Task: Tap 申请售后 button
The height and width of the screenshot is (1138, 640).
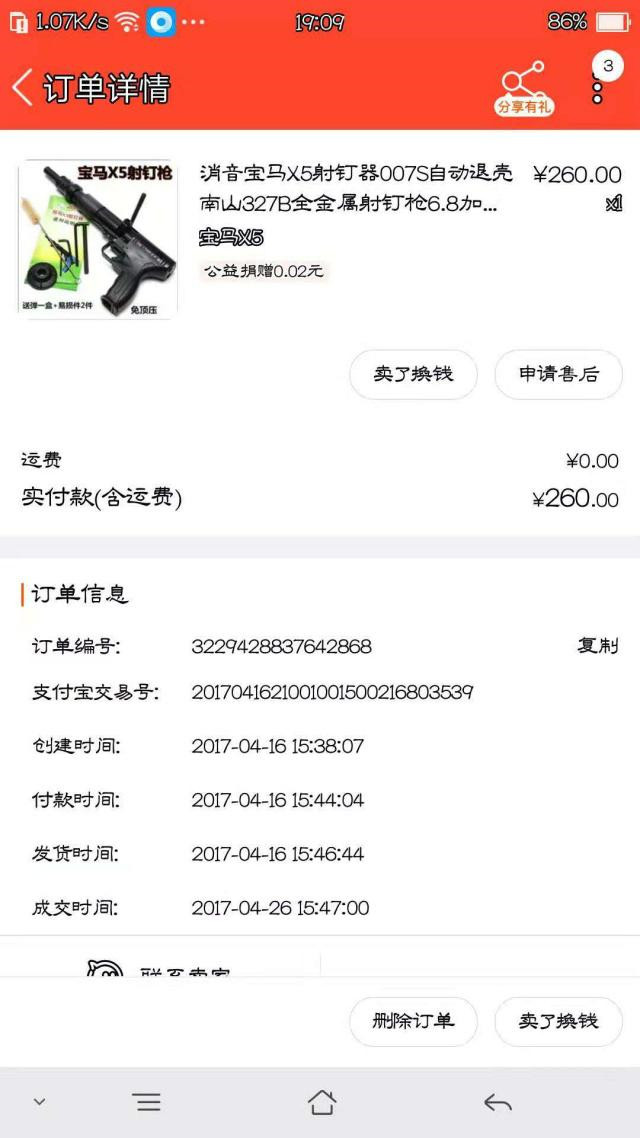Action: click(559, 374)
